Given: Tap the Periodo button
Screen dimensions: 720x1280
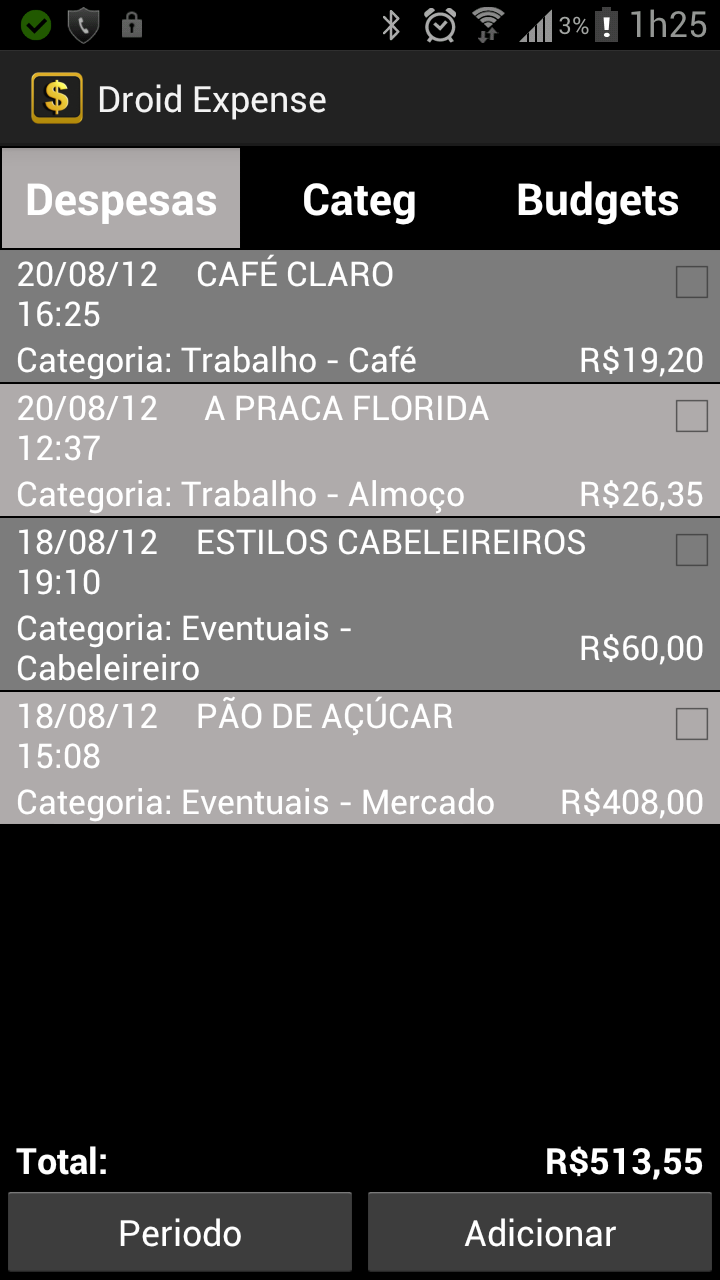Looking at the screenshot, I should [180, 1232].
